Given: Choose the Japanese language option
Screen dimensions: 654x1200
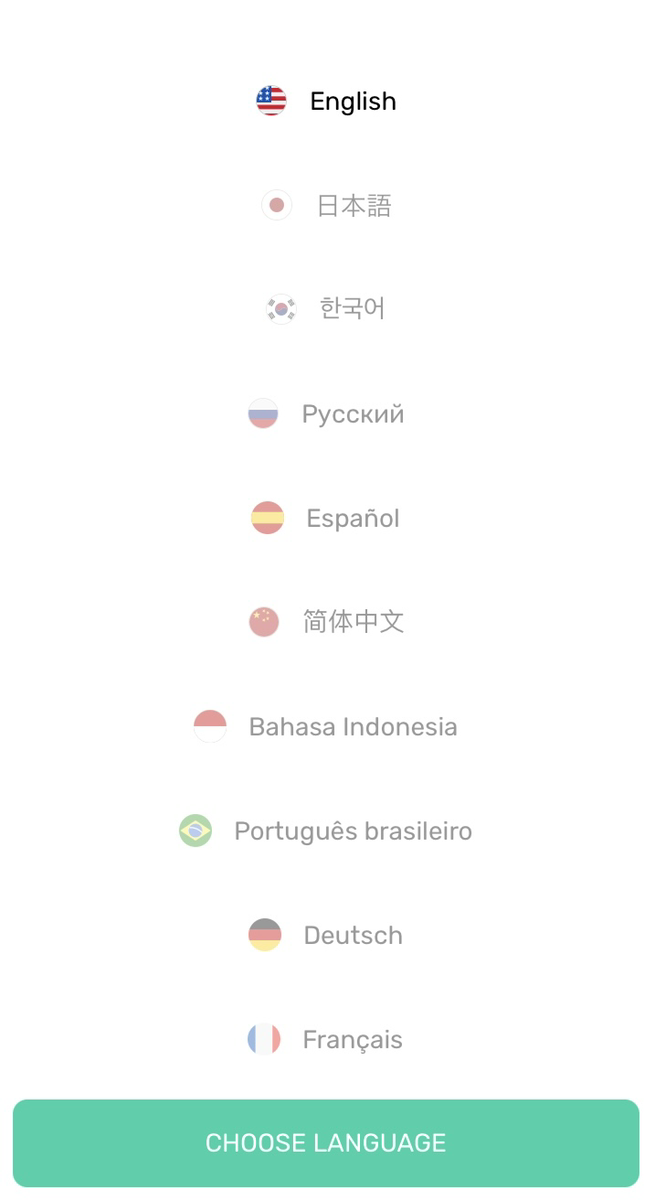Looking at the screenshot, I should point(353,206).
